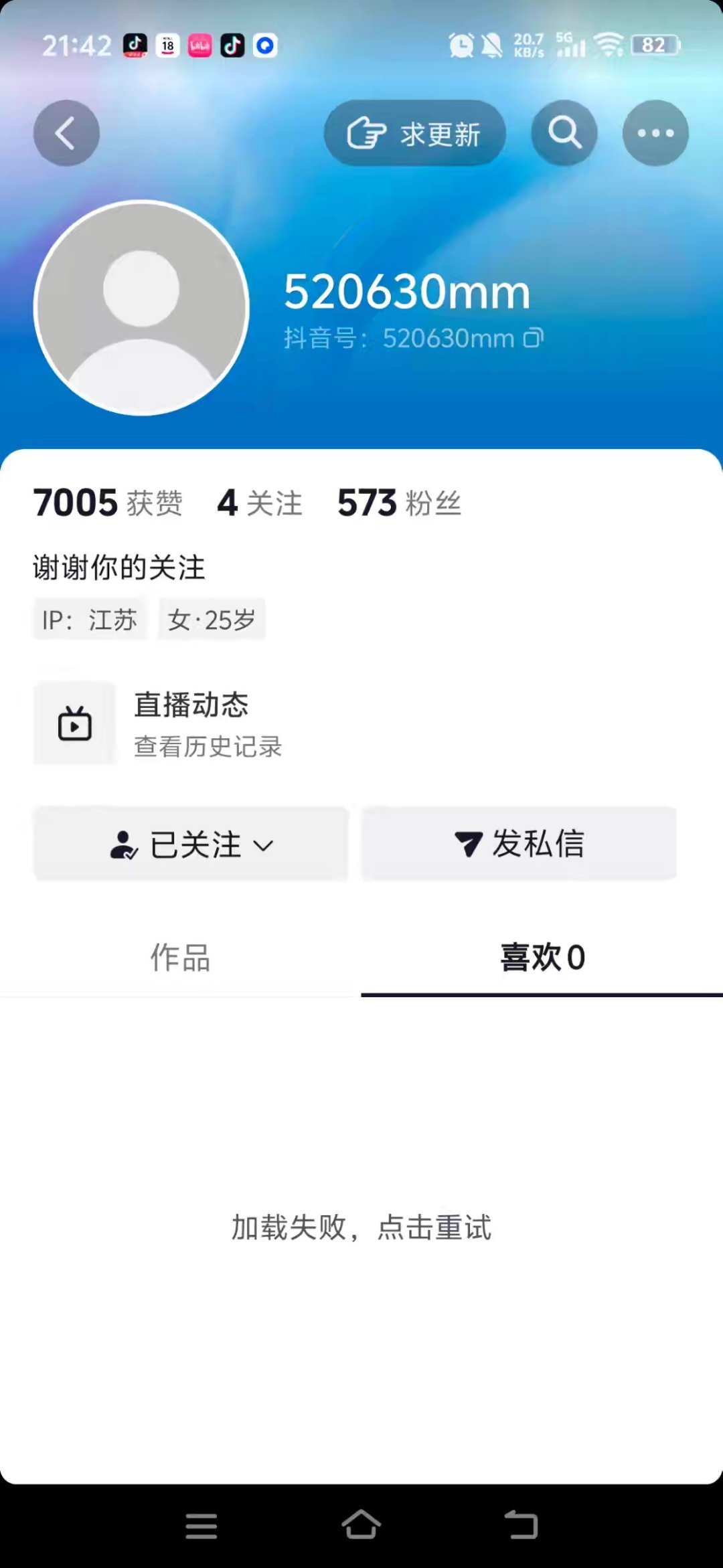Tap the back arrow to leave profile

pos(66,133)
